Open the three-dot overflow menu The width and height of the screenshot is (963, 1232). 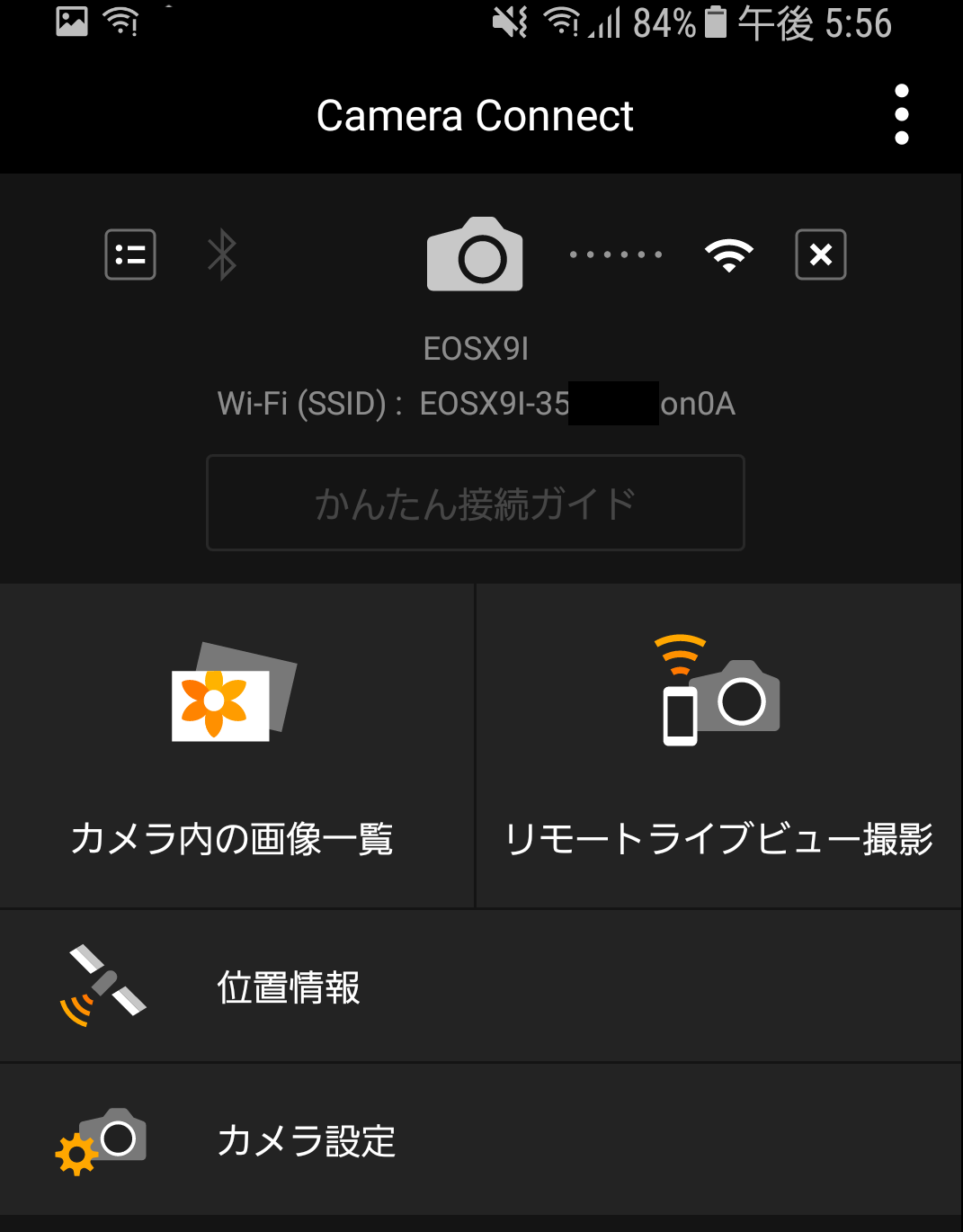pos(901,115)
